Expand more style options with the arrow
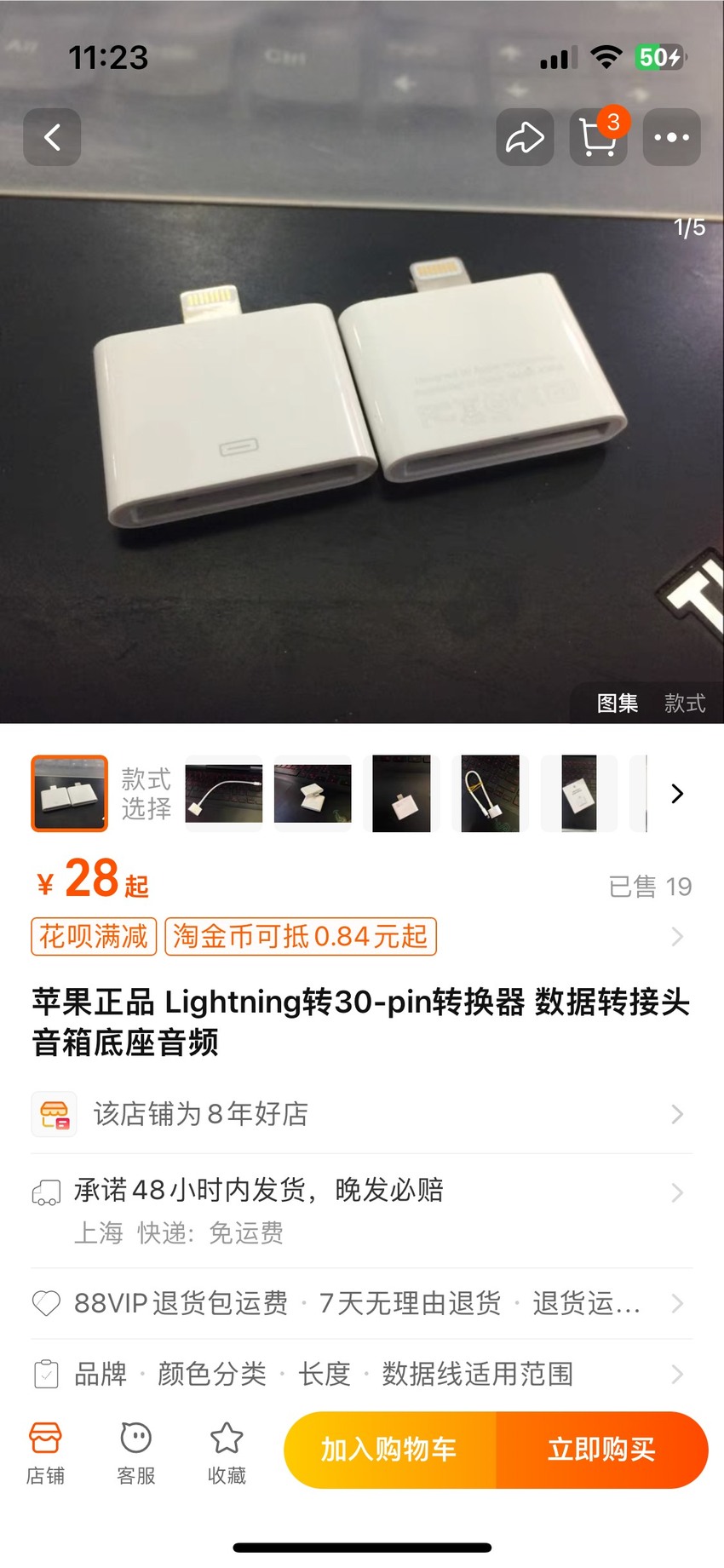This screenshot has width=724, height=1568. pyautogui.click(x=677, y=794)
